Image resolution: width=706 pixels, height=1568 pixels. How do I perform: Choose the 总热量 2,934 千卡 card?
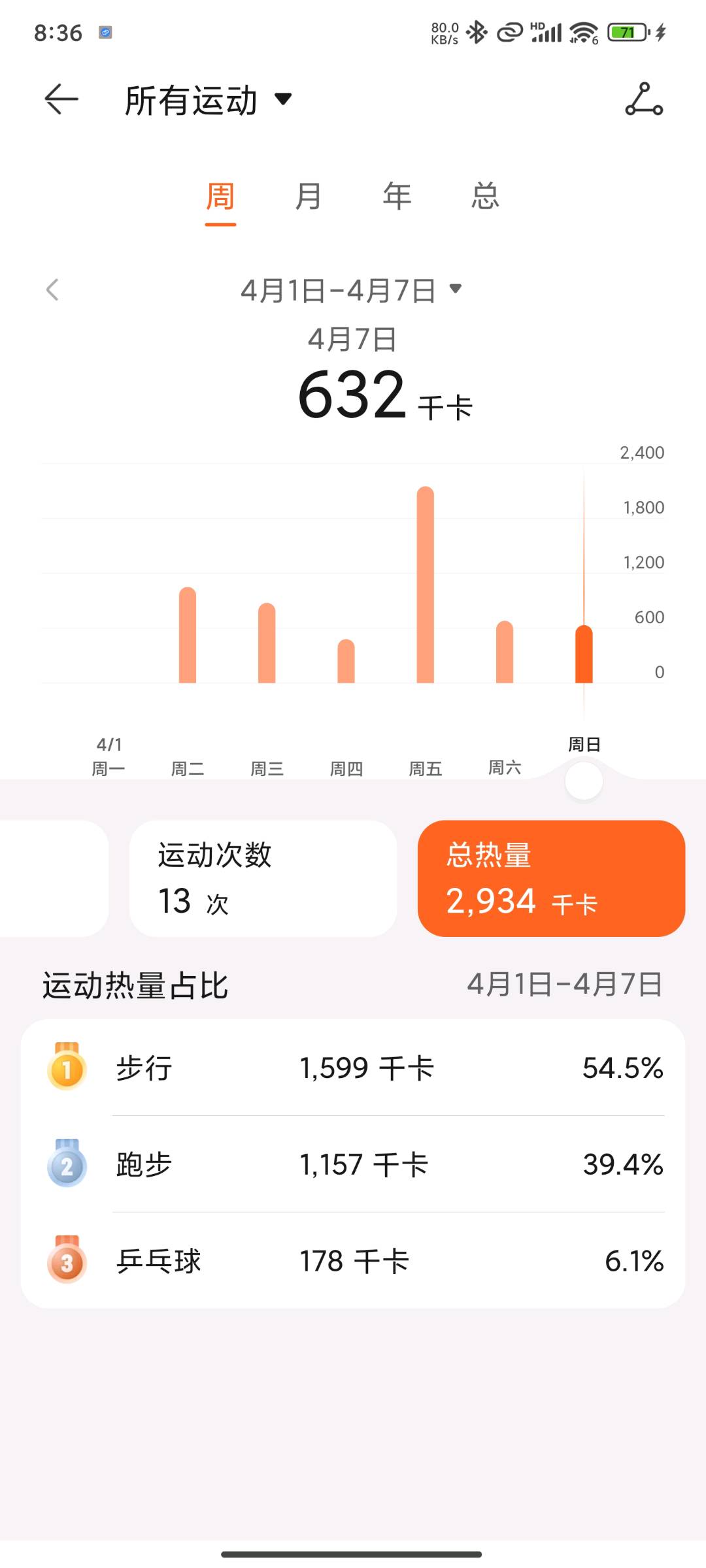coord(551,878)
